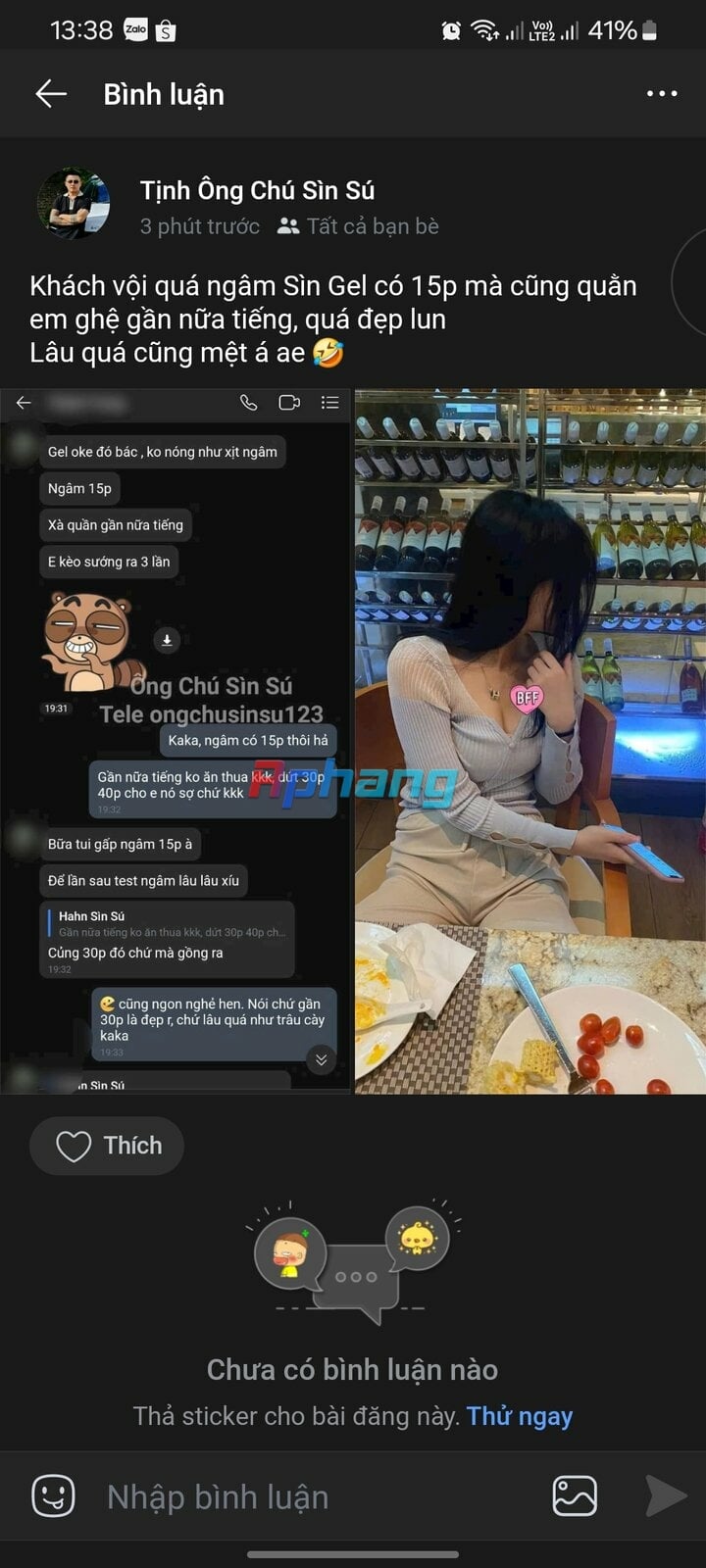This screenshot has width=706, height=1568.
Task: Go back from the Bình luận screen
Action: pyautogui.click(x=51, y=94)
